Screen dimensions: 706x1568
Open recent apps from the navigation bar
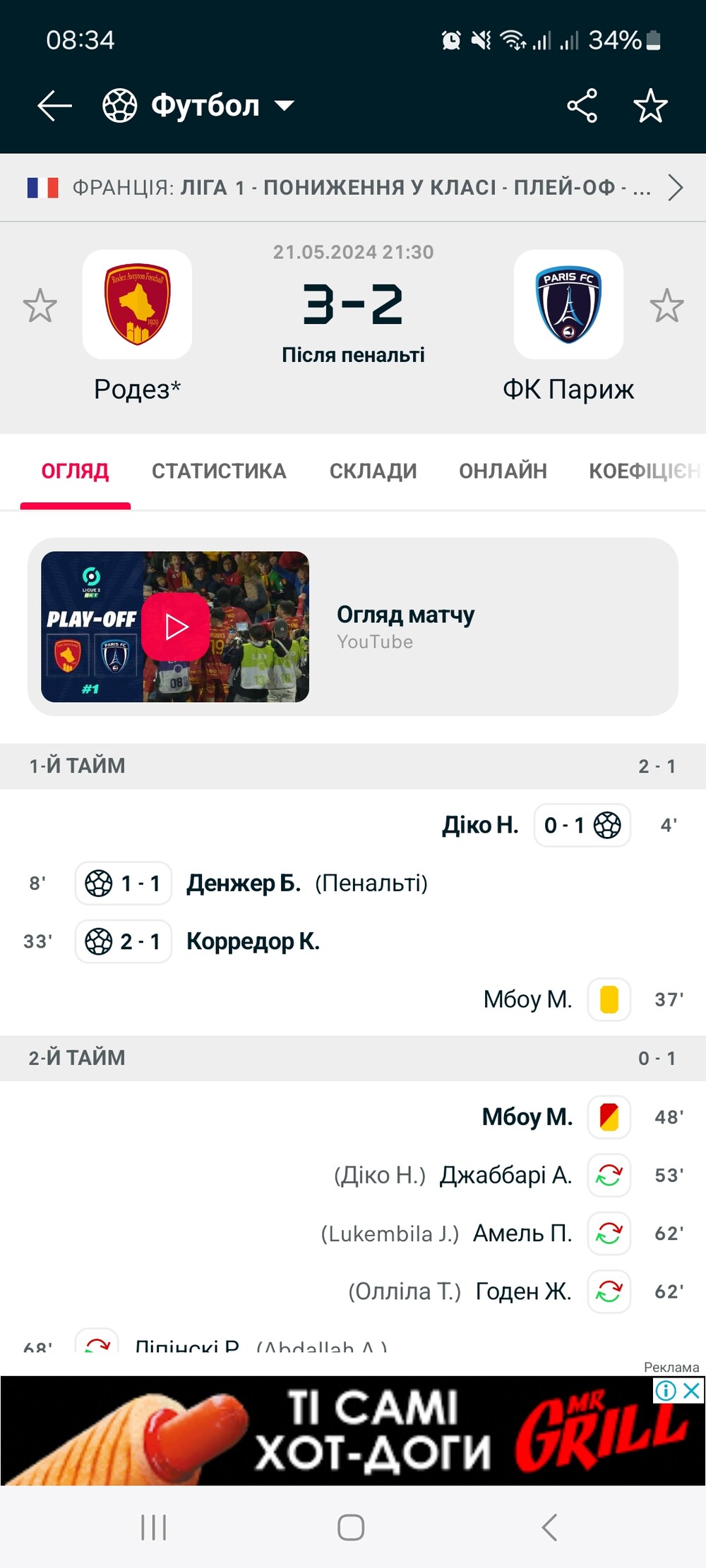click(x=153, y=1527)
